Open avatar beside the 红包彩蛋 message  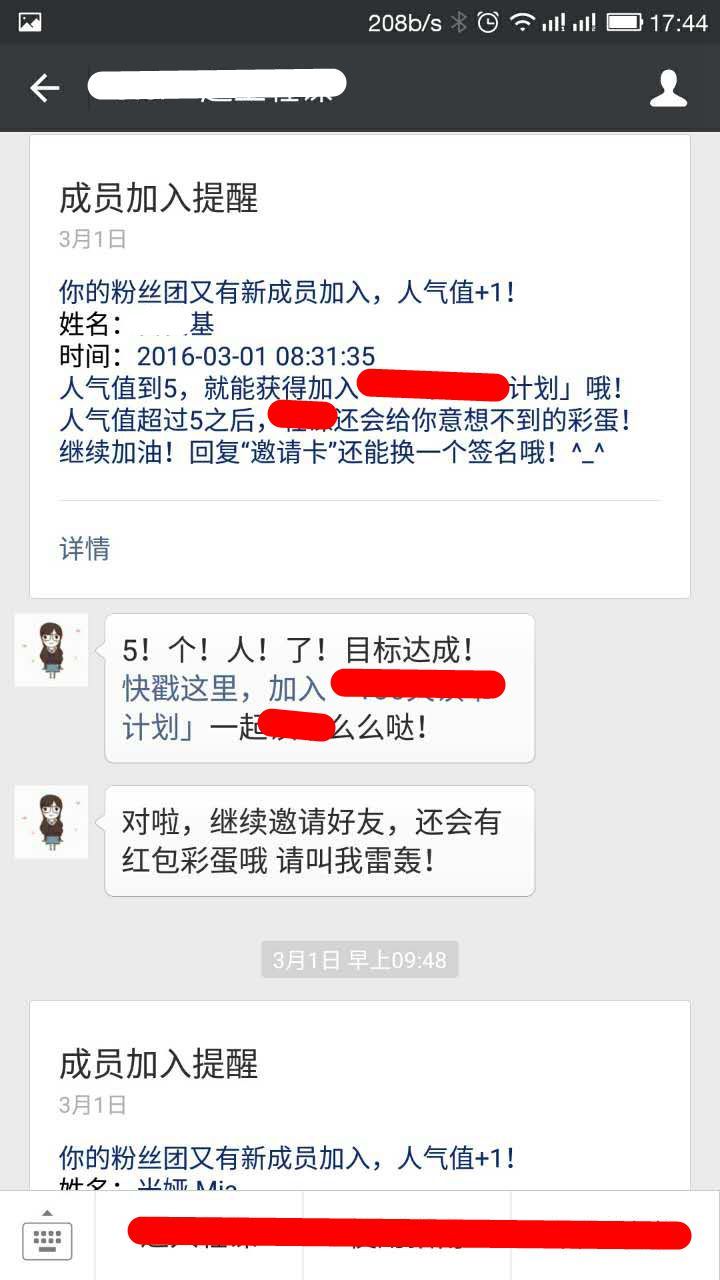click(51, 822)
